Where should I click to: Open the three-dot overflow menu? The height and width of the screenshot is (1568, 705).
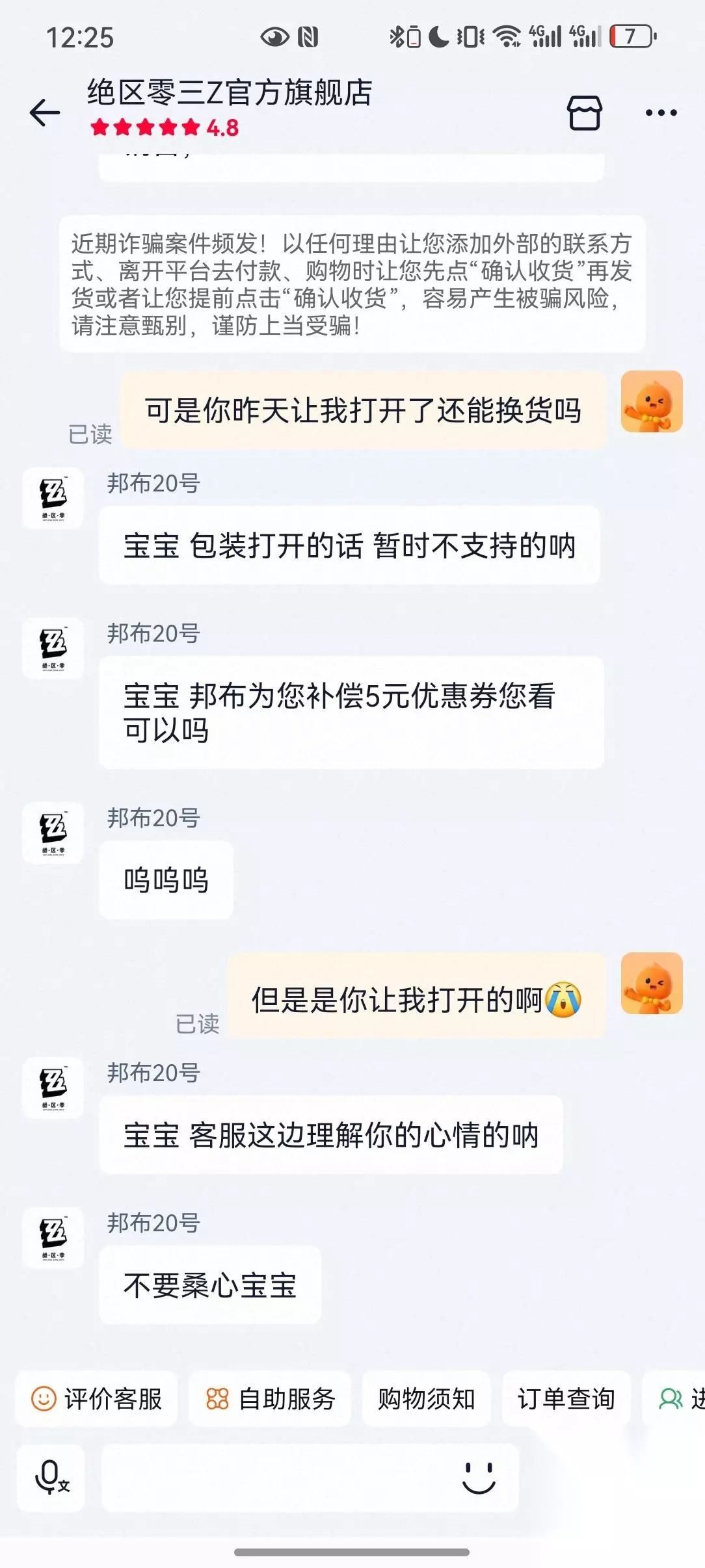[661, 112]
